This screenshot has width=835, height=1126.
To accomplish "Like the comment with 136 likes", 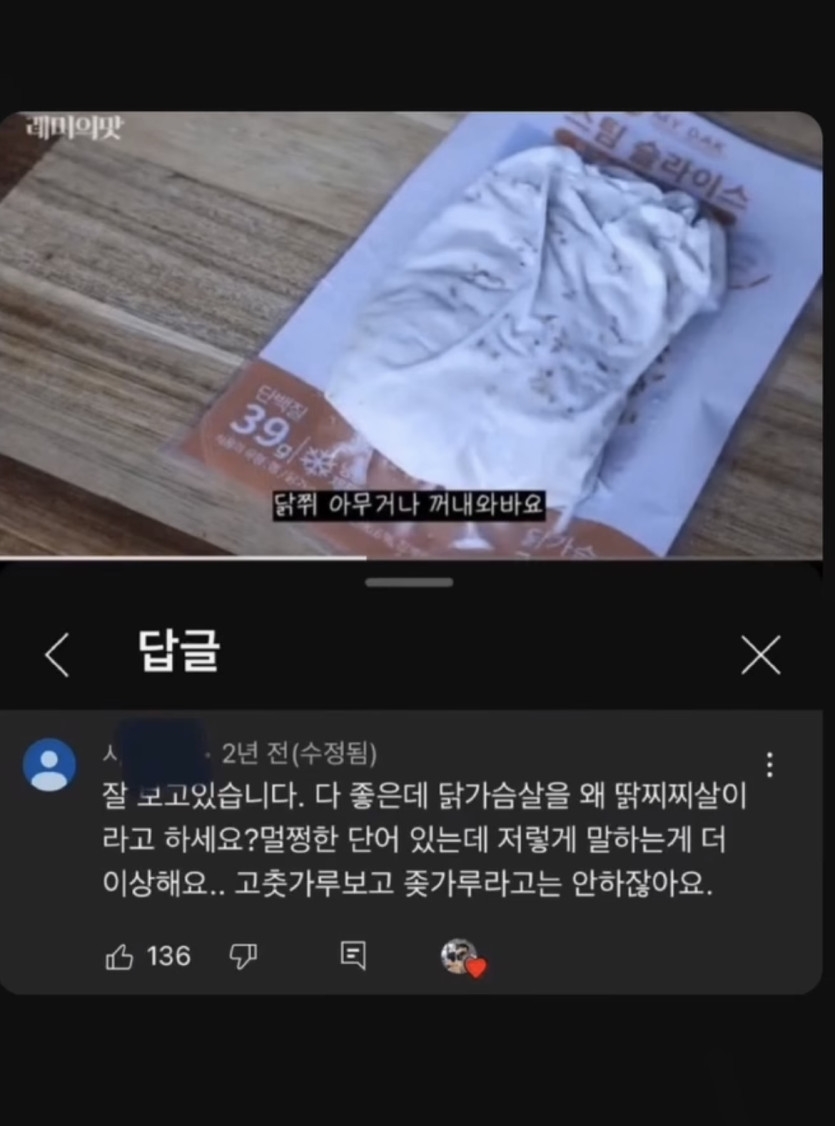I will (x=119, y=957).
